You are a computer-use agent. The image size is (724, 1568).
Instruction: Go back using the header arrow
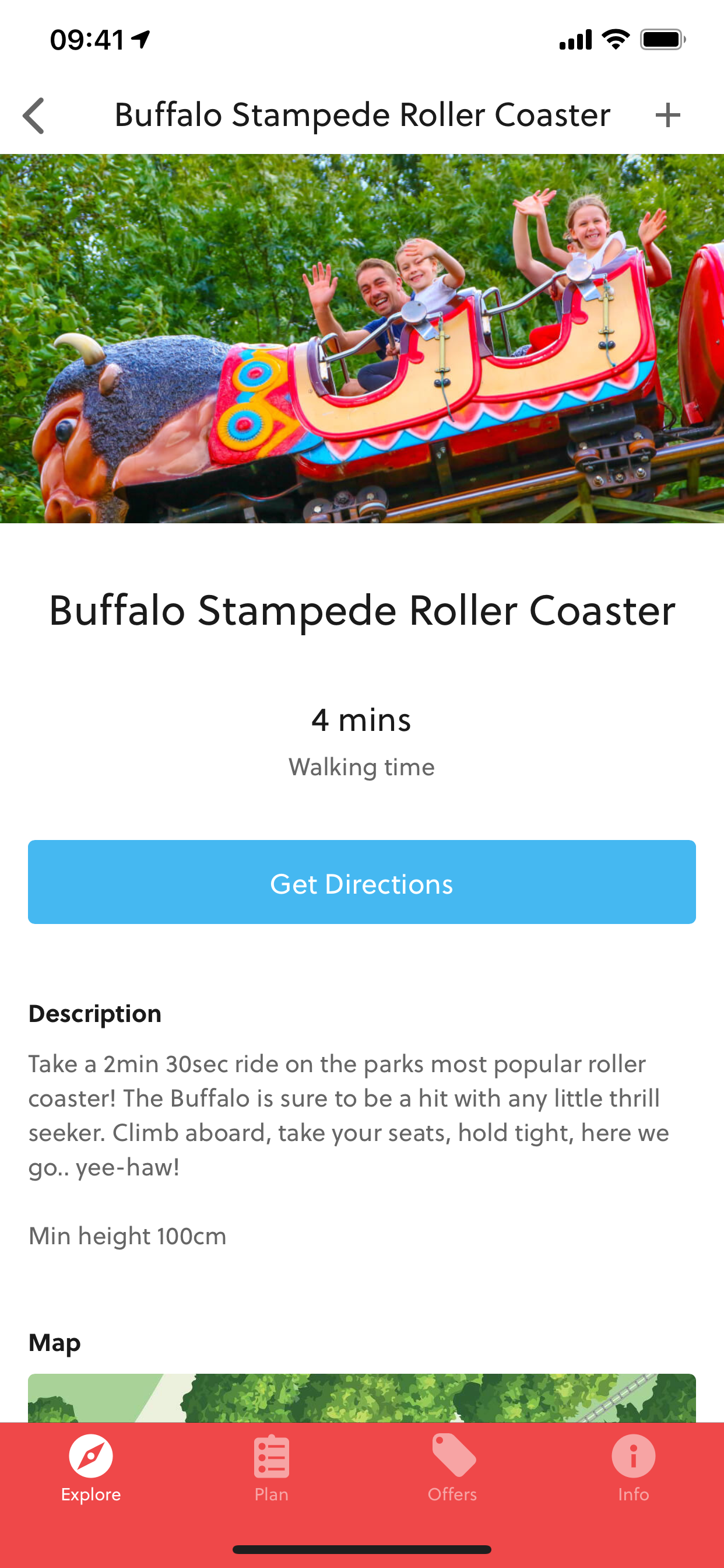pyautogui.click(x=34, y=115)
